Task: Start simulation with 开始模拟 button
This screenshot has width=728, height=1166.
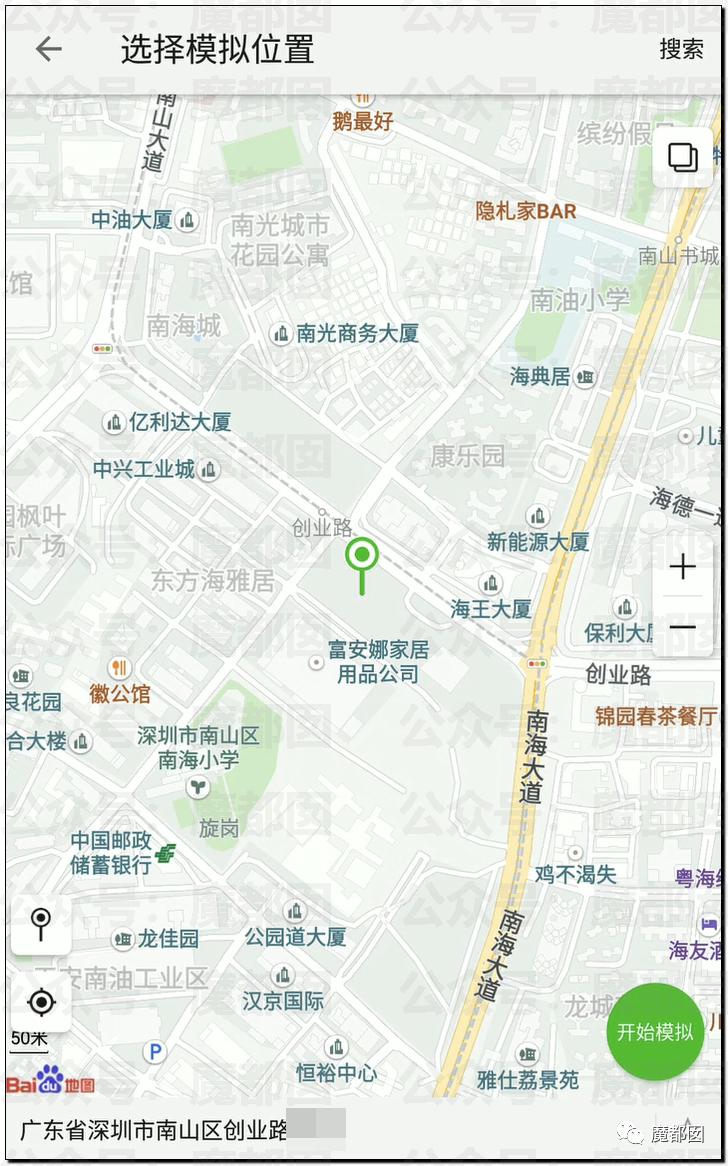Action: 654,1031
